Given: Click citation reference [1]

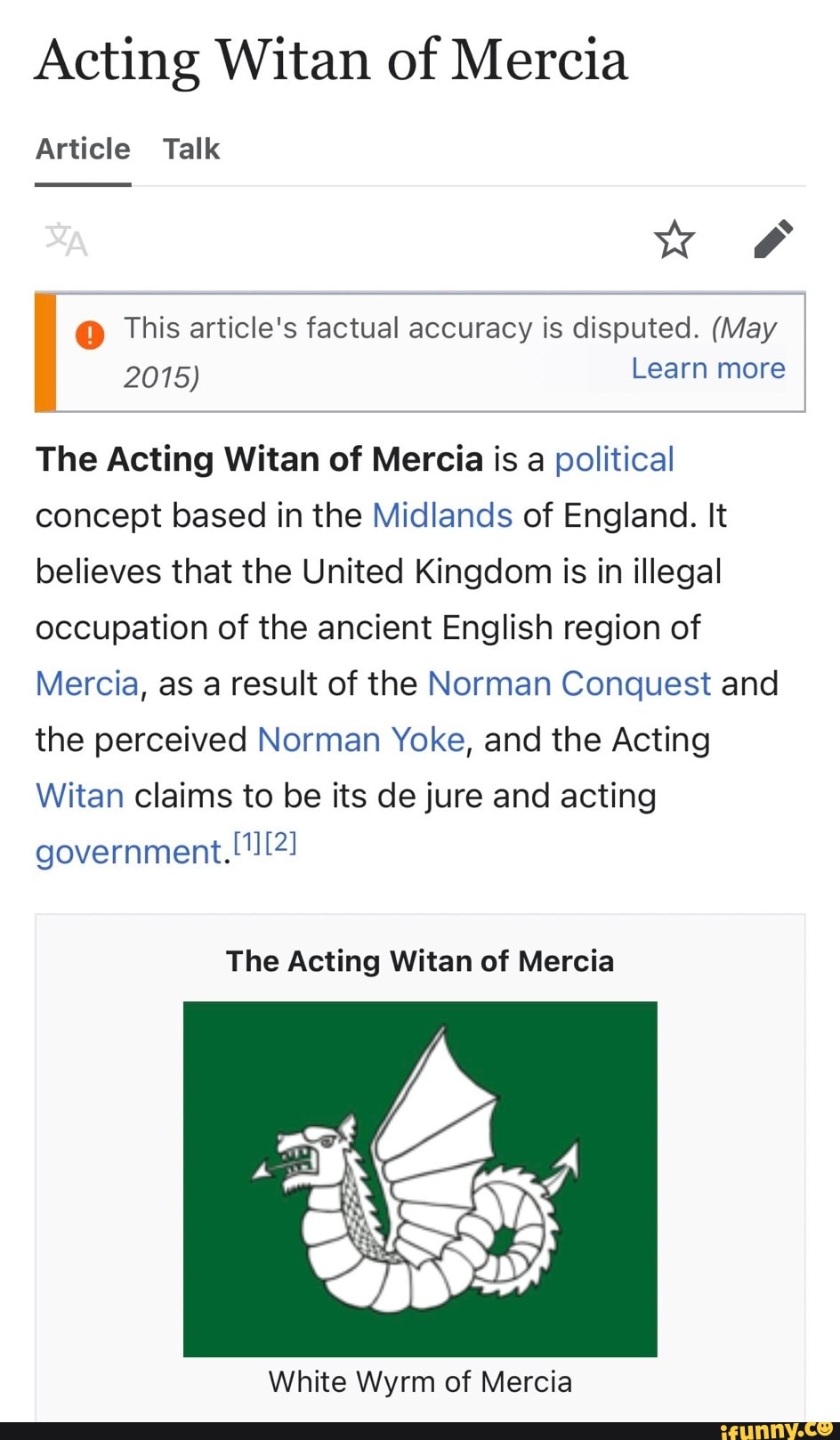Looking at the screenshot, I should 247,840.
